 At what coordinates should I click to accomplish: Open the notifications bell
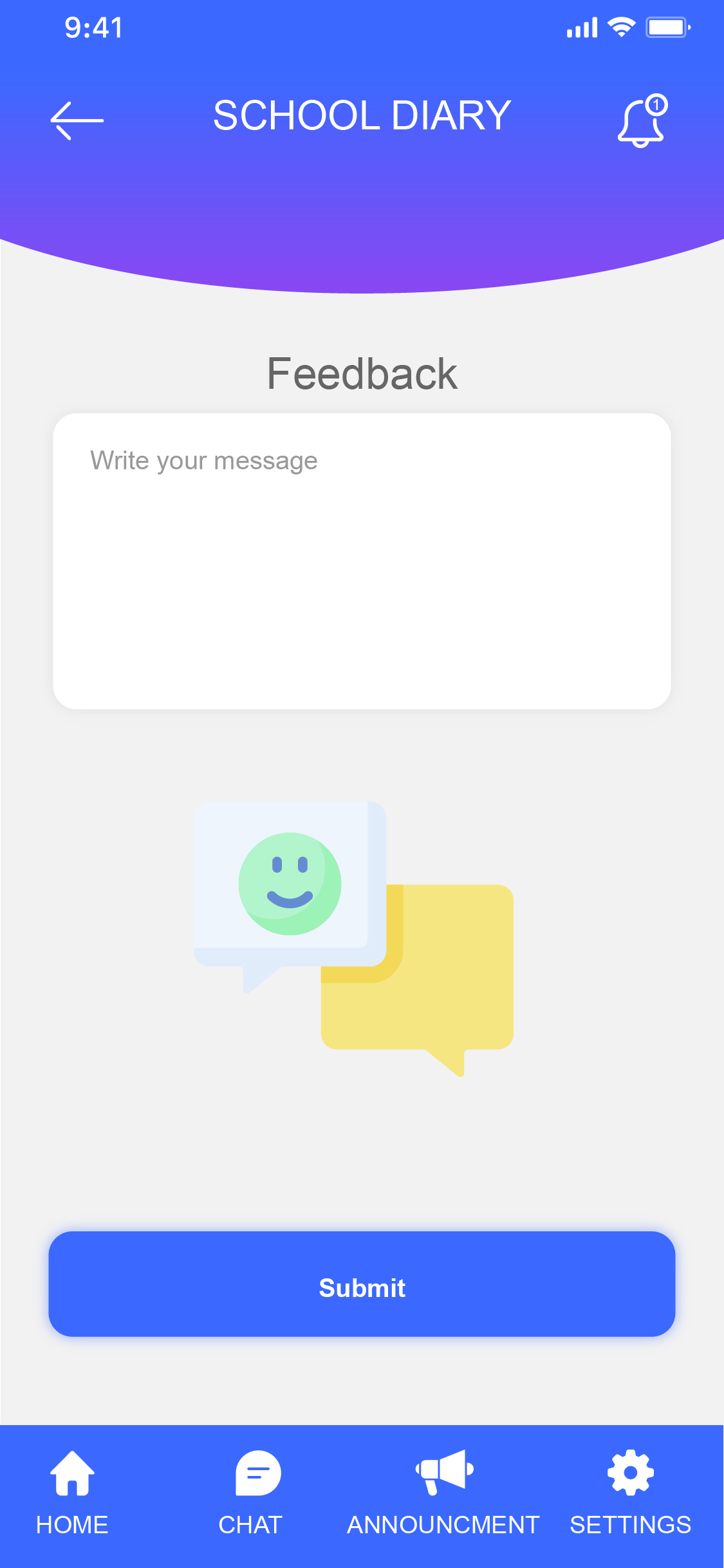tap(642, 121)
